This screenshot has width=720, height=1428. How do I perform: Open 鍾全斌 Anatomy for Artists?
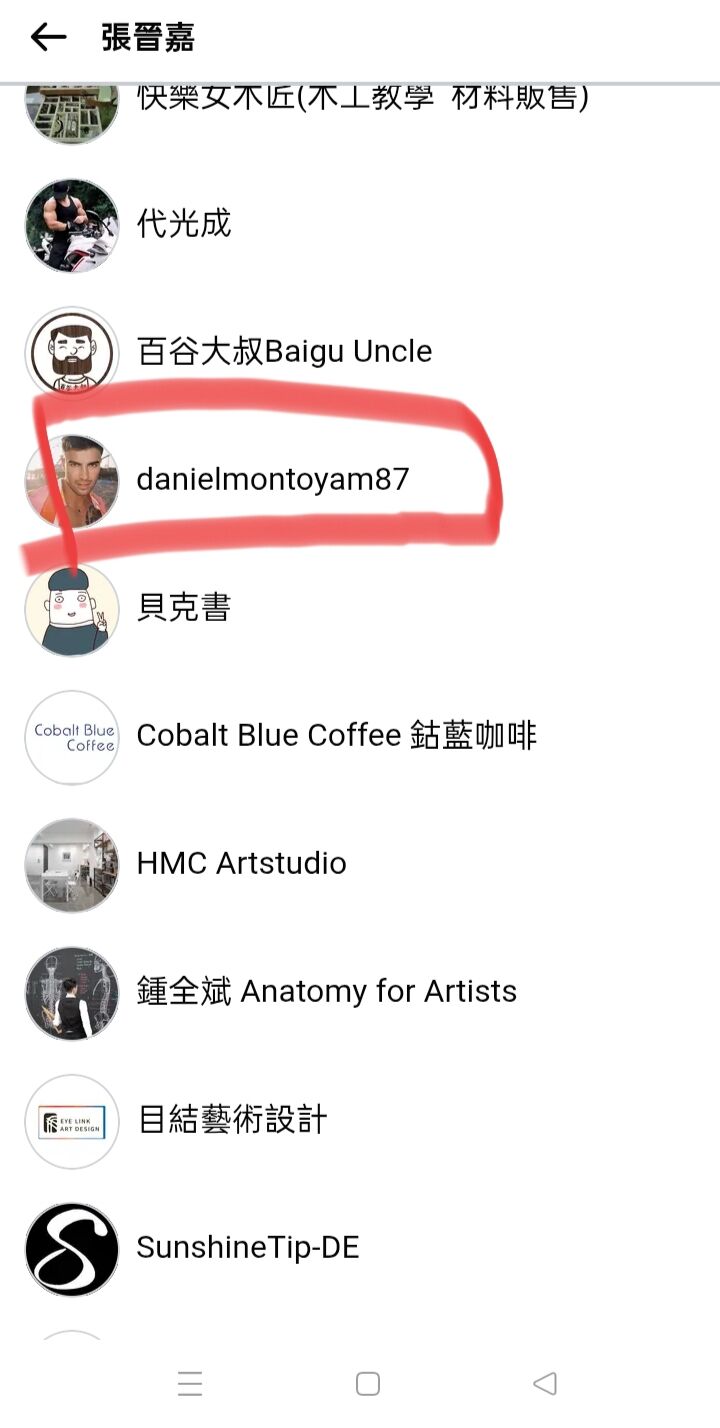tap(360, 993)
